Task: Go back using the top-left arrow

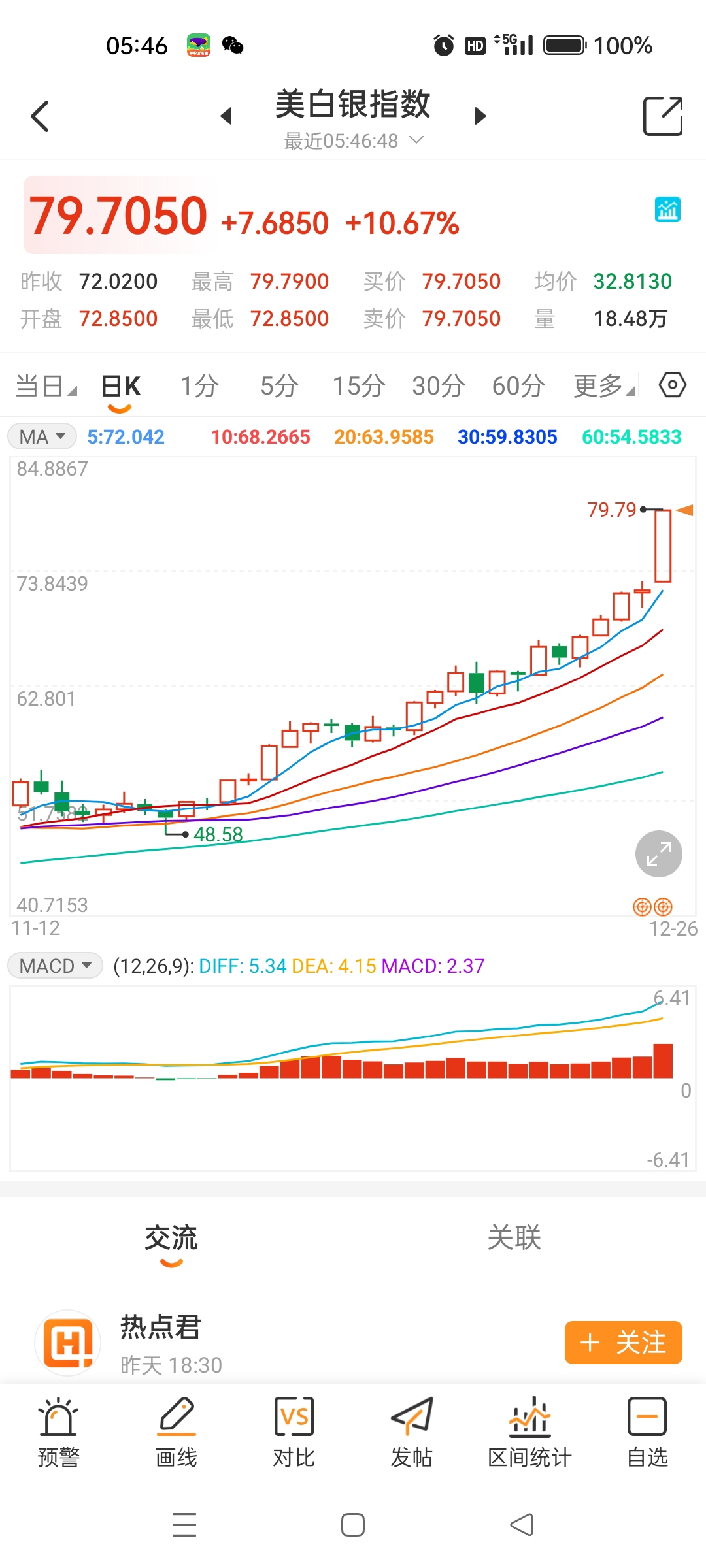Action: (41, 116)
